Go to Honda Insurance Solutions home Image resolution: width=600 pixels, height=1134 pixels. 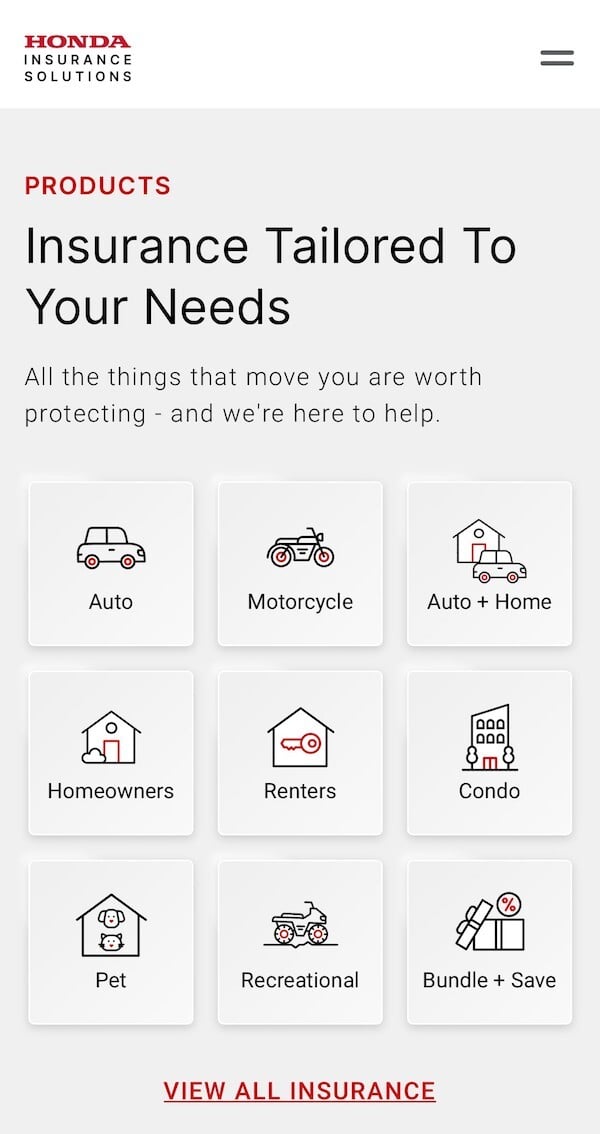point(78,57)
